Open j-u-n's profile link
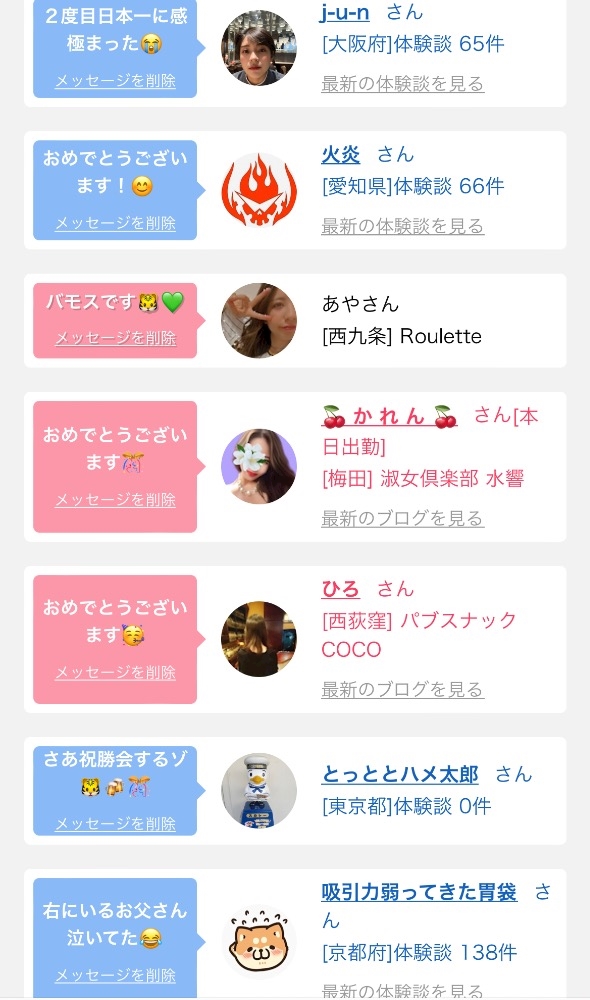Screen dimensions: 590x1000 (x=345, y=12)
